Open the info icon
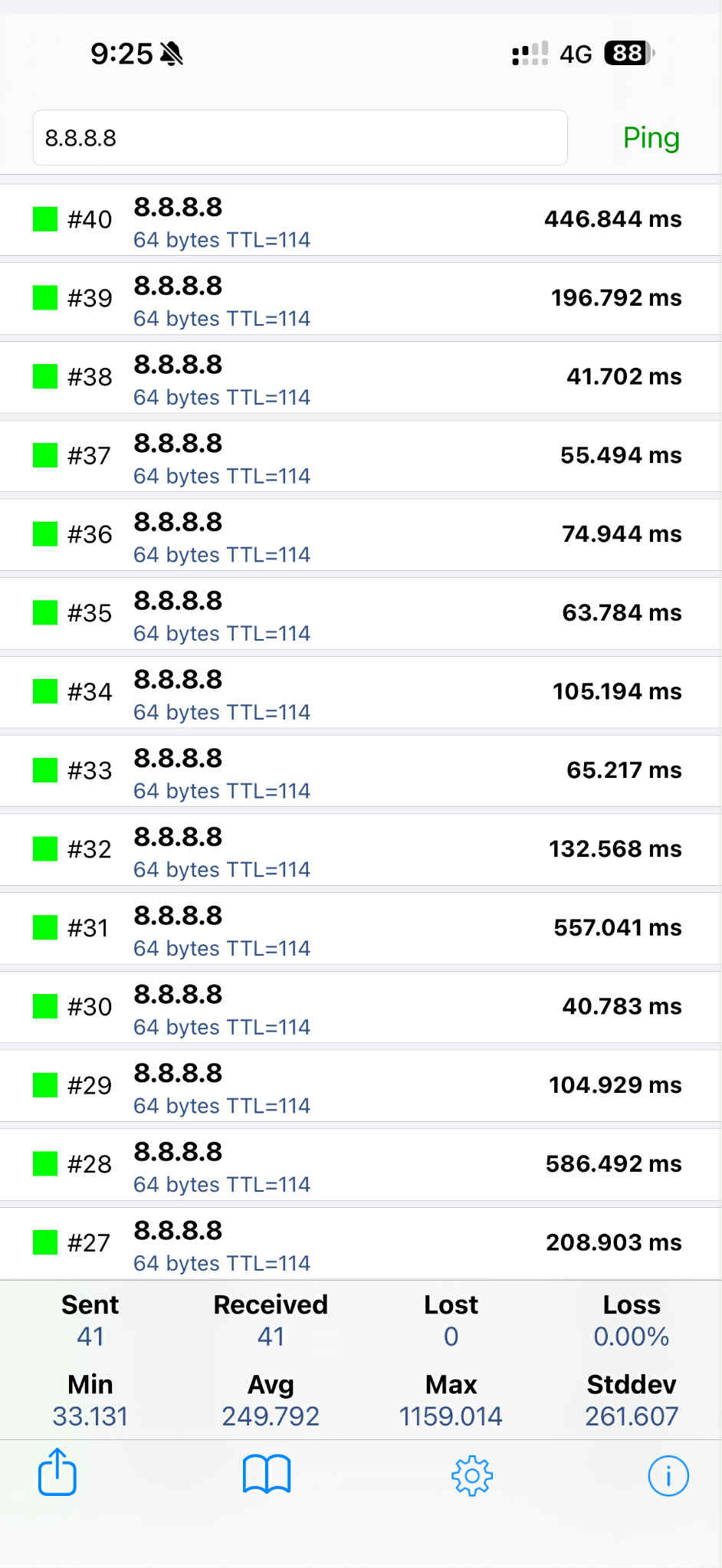 coord(668,1475)
